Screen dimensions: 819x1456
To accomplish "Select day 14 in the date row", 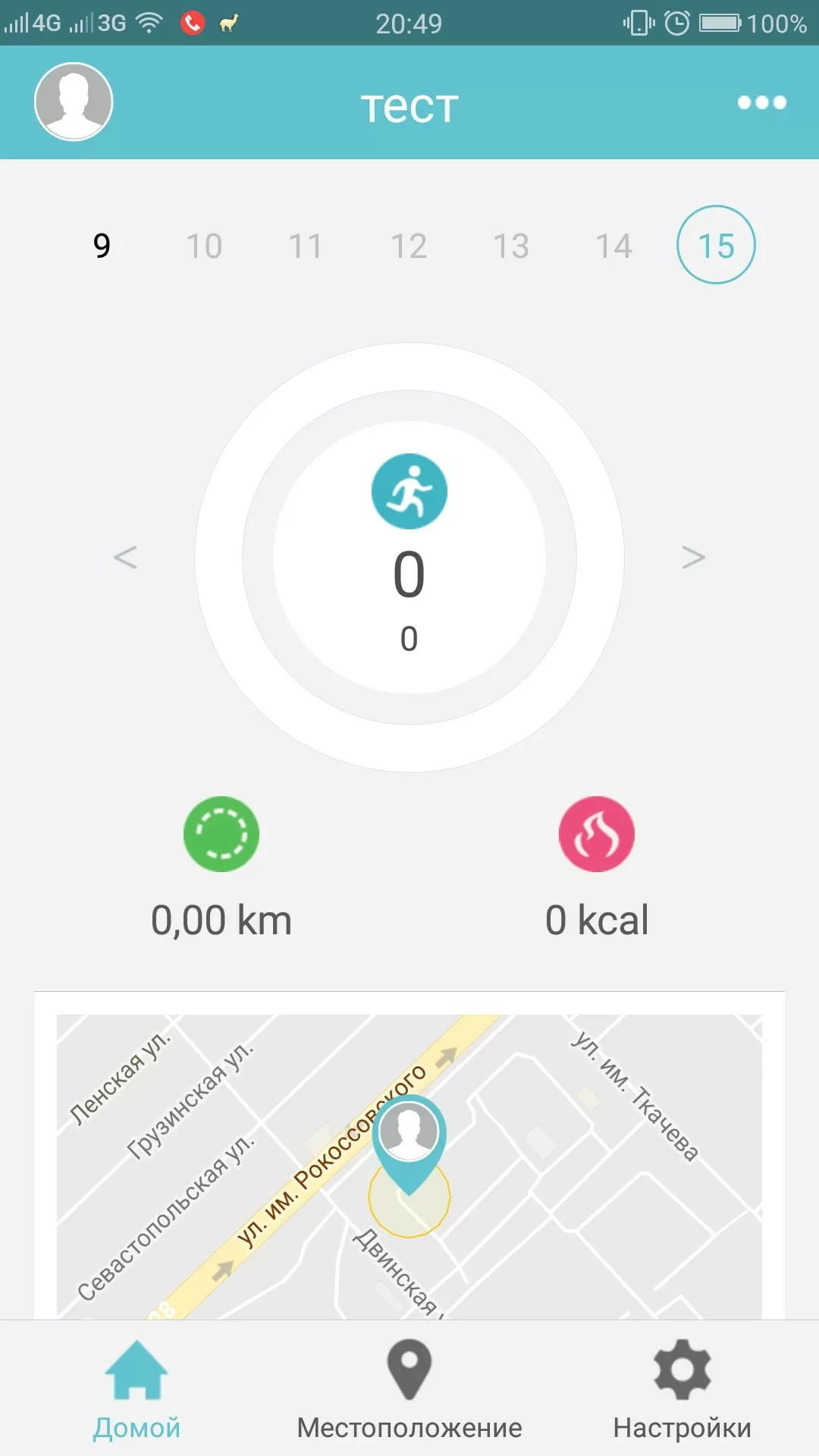I will tap(613, 246).
